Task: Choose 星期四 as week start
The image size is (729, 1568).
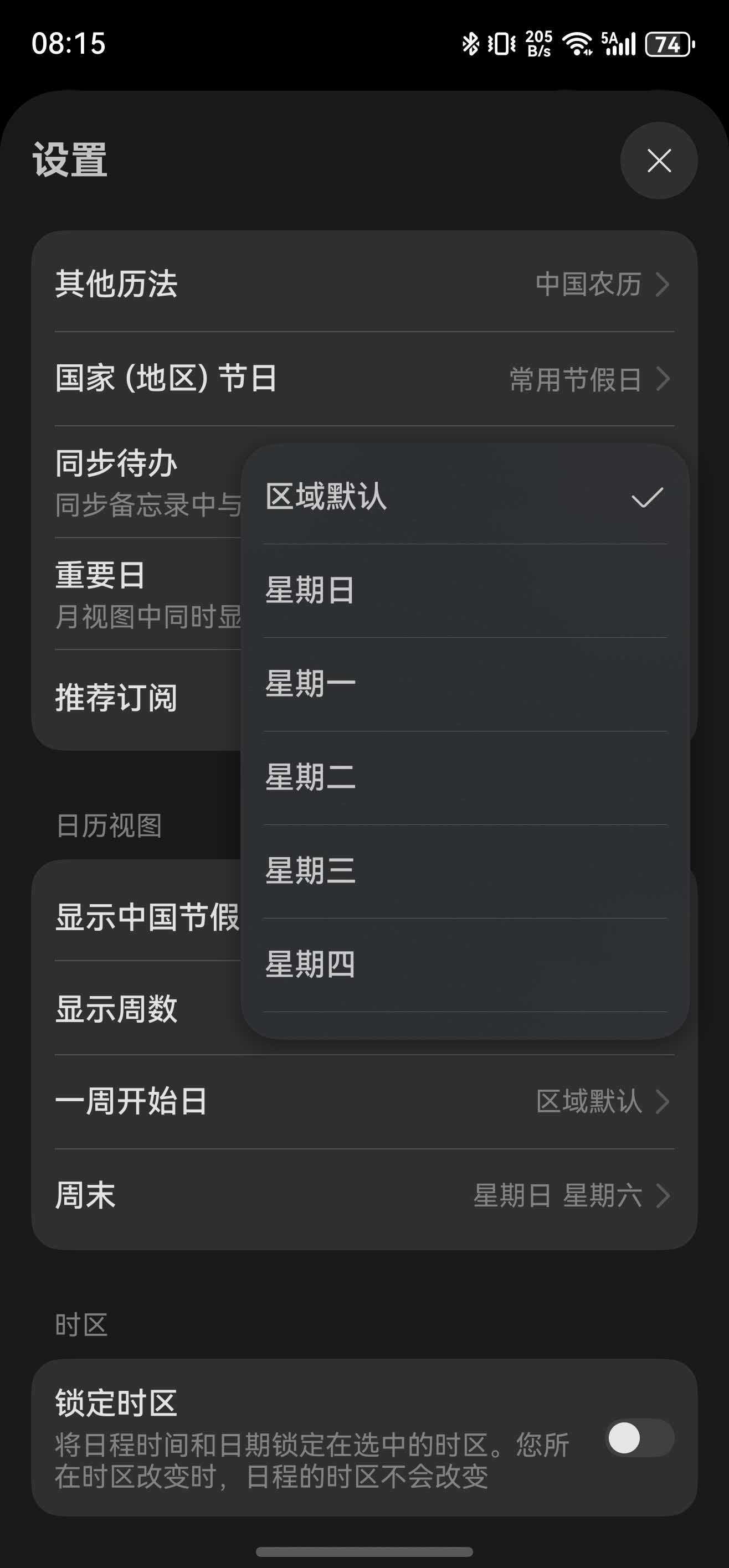Action: (x=465, y=965)
